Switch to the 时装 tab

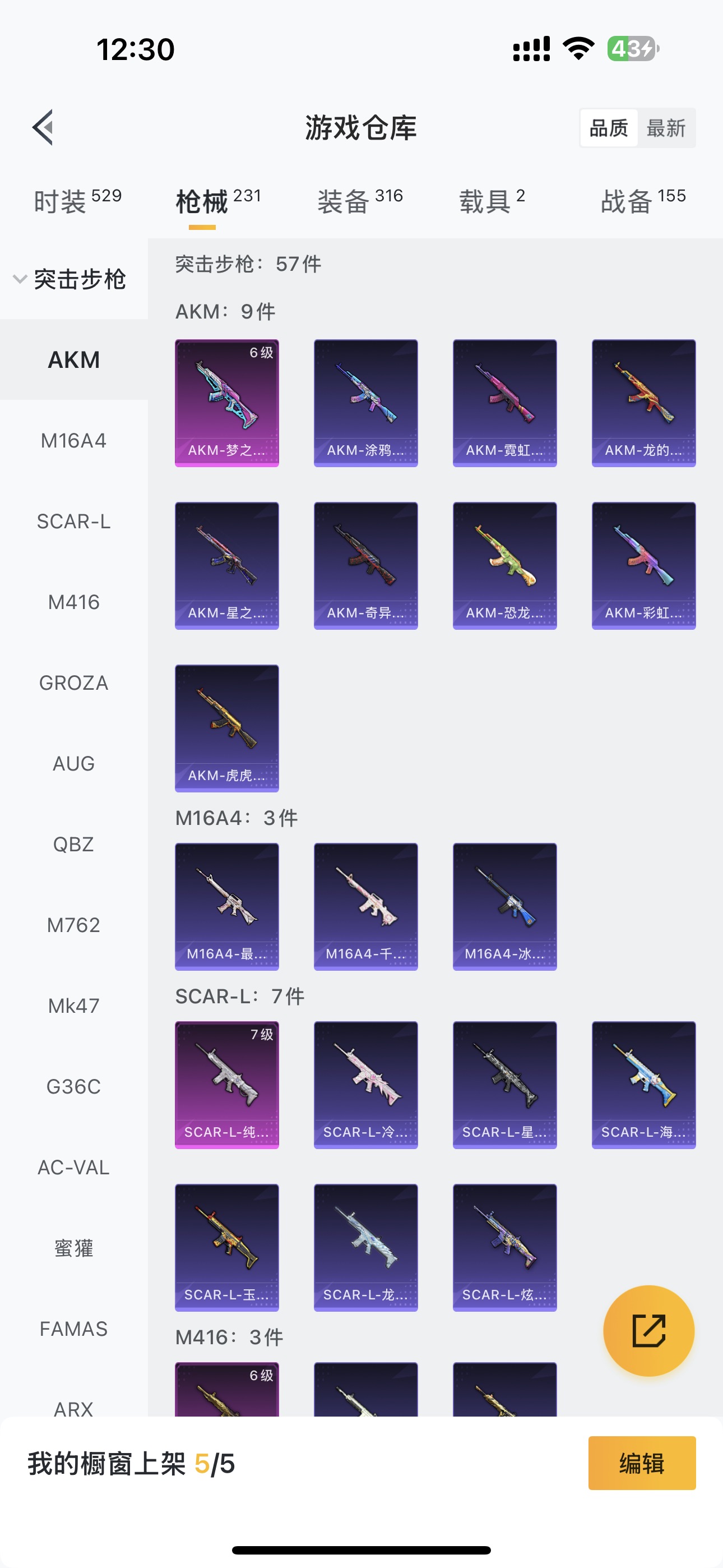click(77, 201)
